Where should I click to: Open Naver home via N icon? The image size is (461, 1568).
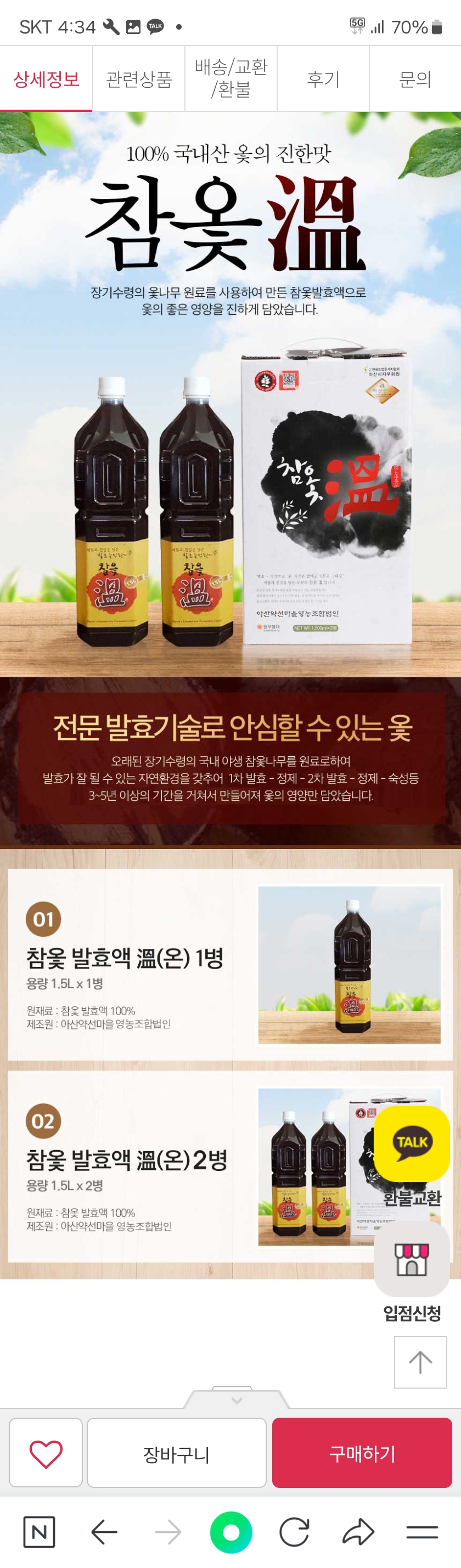click(x=39, y=1531)
